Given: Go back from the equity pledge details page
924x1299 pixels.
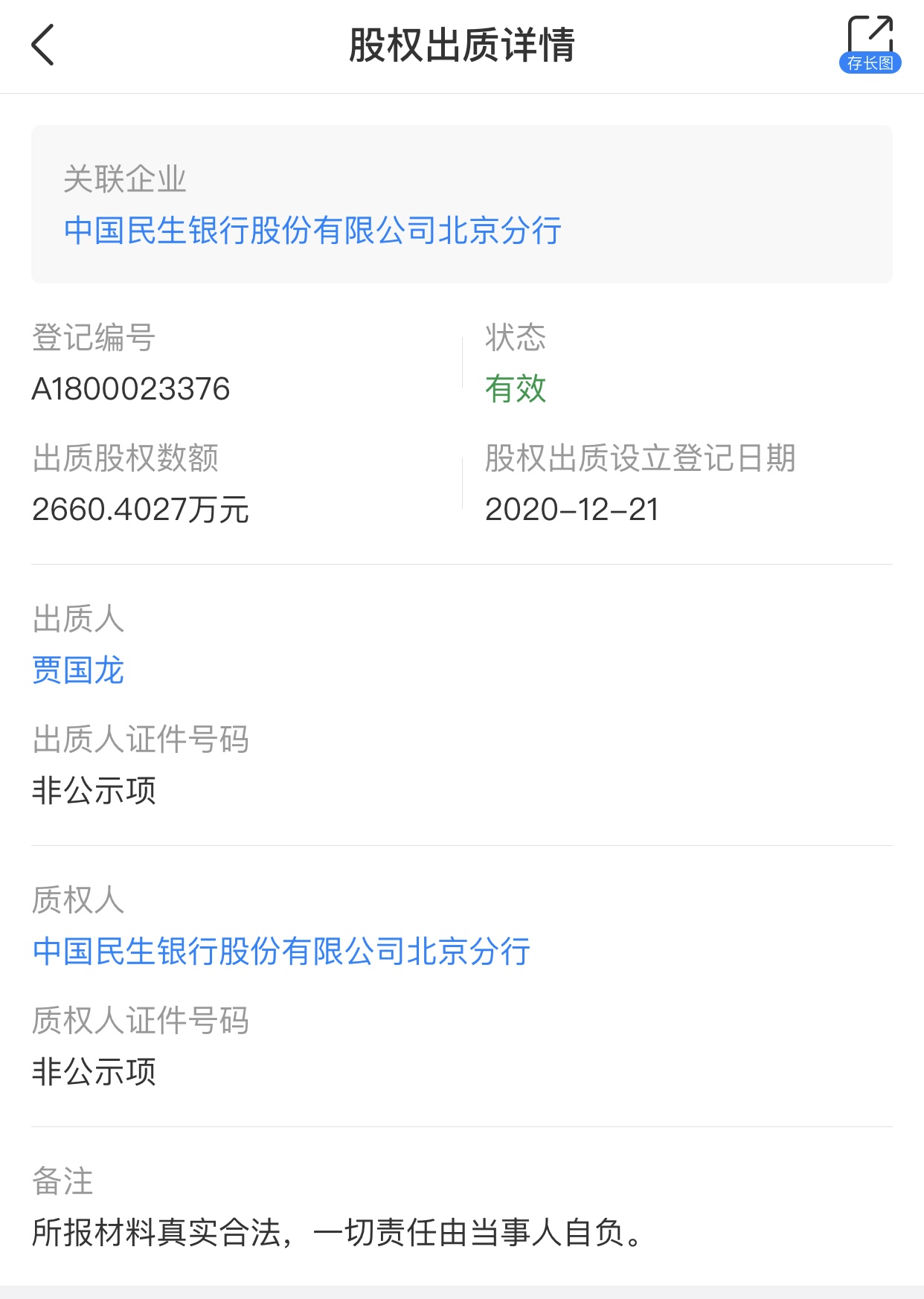Looking at the screenshot, I should pyautogui.click(x=43, y=45).
